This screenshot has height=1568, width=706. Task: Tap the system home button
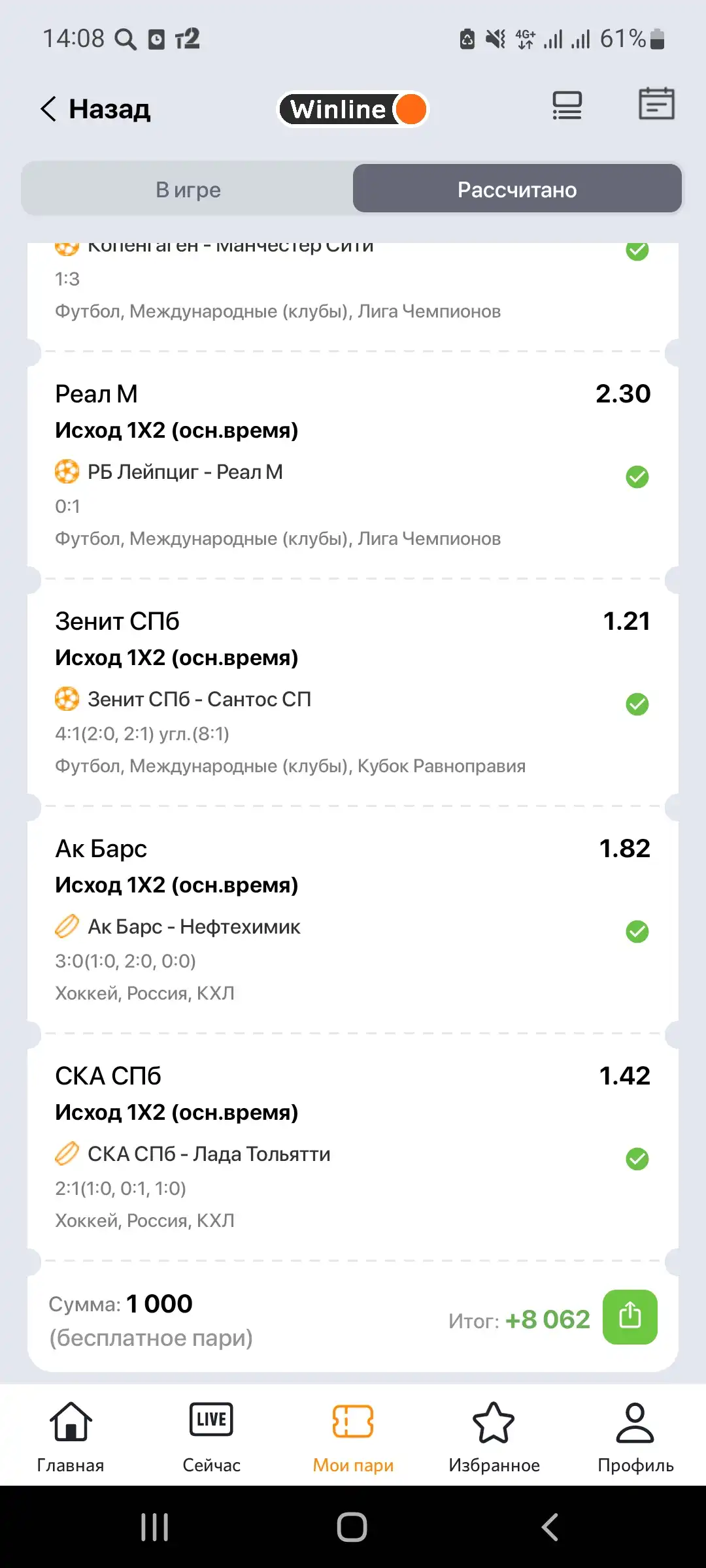pyautogui.click(x=352, y=1527)
